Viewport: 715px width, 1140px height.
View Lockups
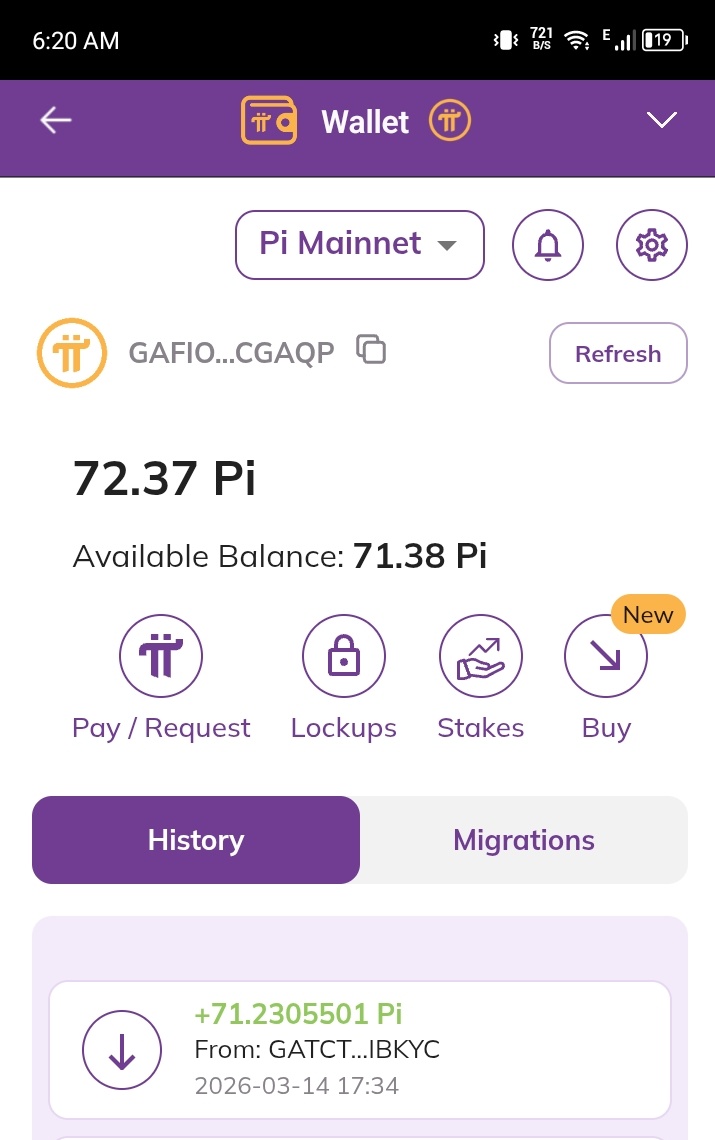[343, 656]
